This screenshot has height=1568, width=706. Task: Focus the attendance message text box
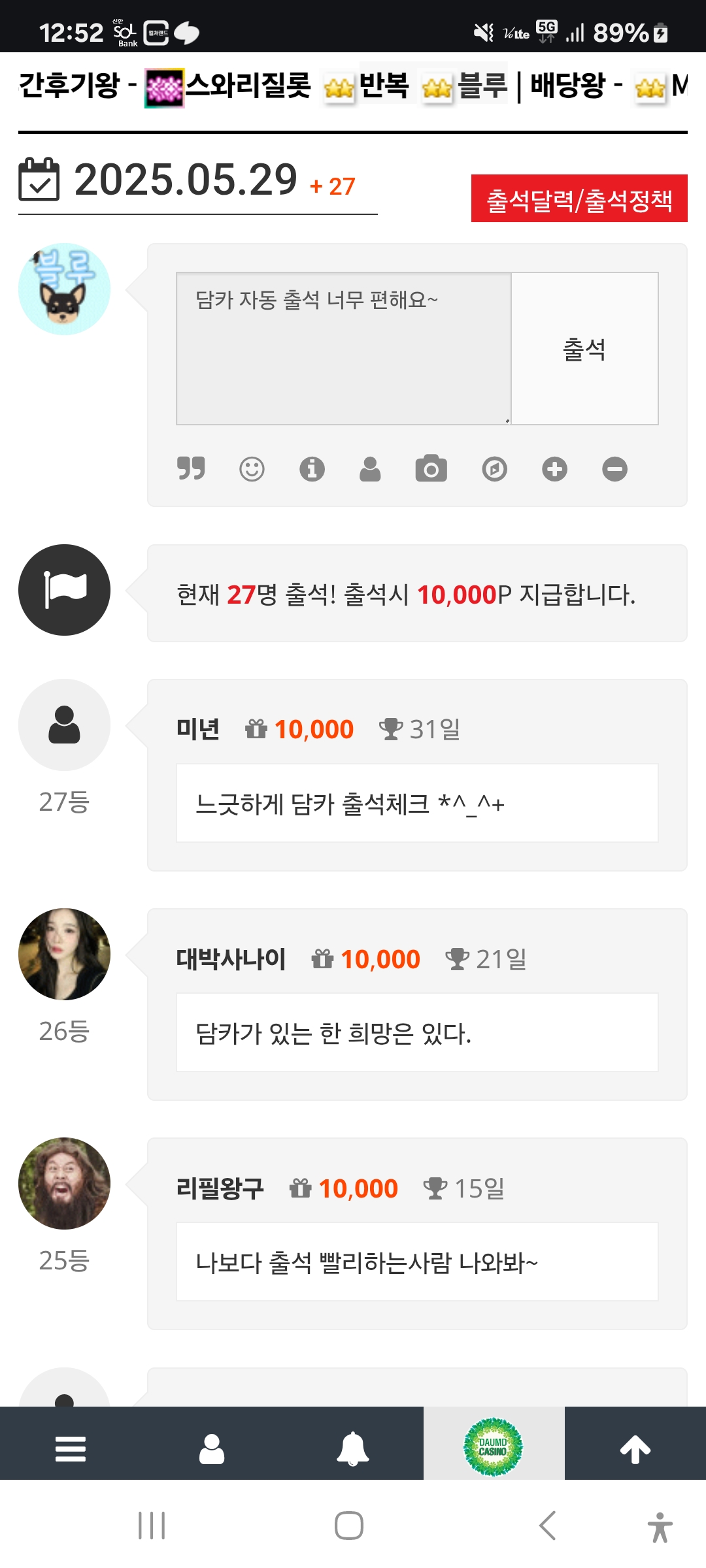344,349
